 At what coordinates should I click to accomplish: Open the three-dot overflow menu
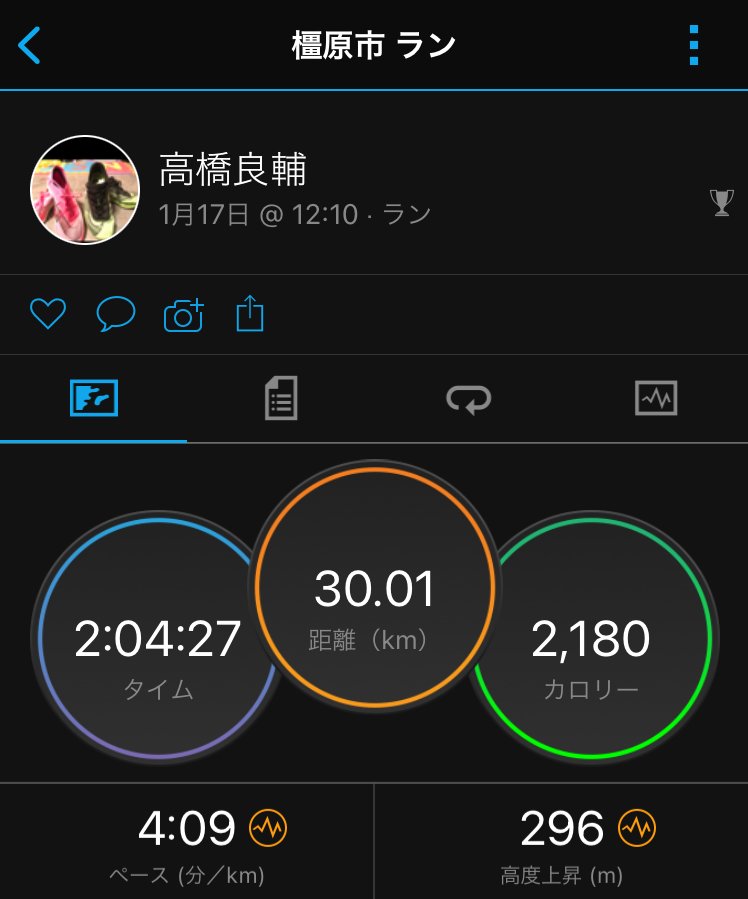[694, 46]
